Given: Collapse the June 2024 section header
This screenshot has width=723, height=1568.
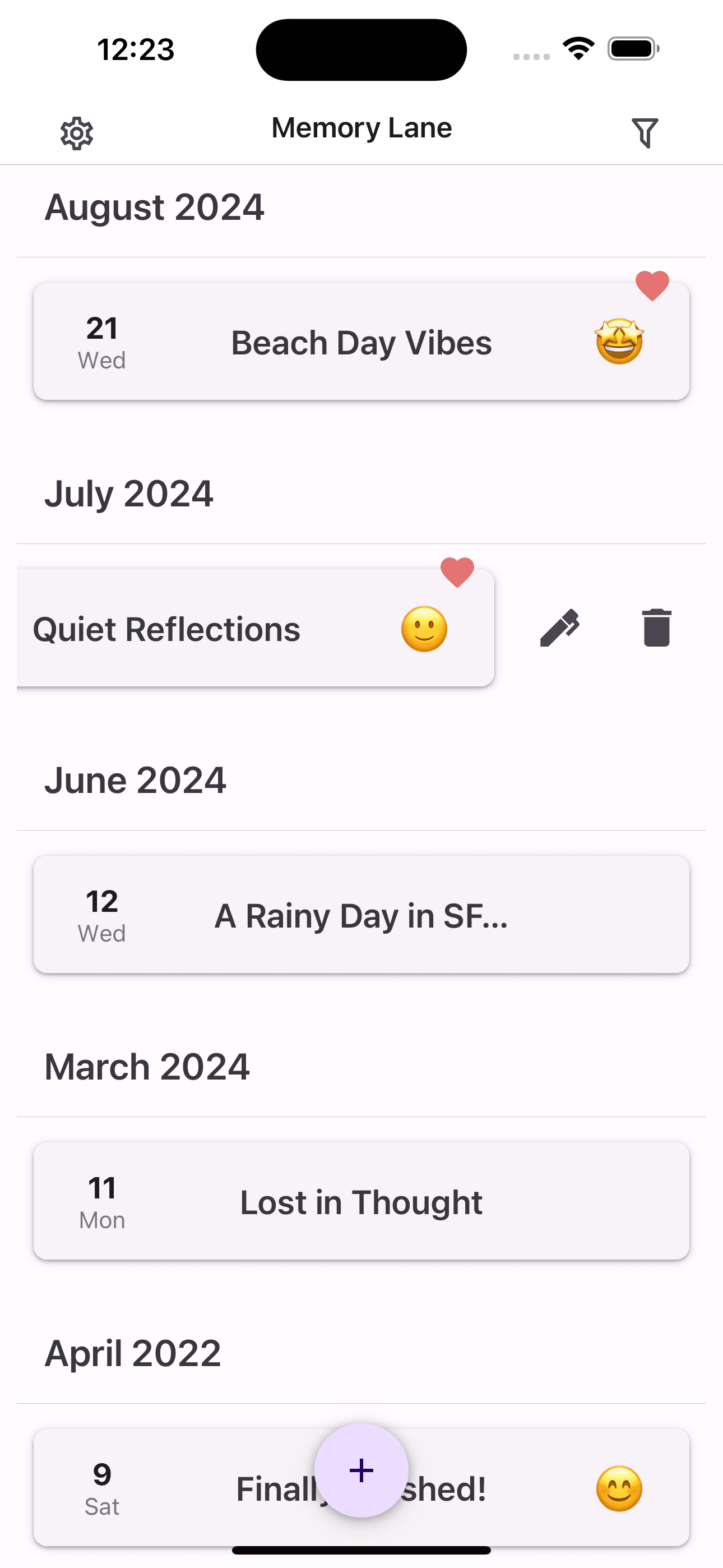Looking at the screenshot, I should (135, 780).
